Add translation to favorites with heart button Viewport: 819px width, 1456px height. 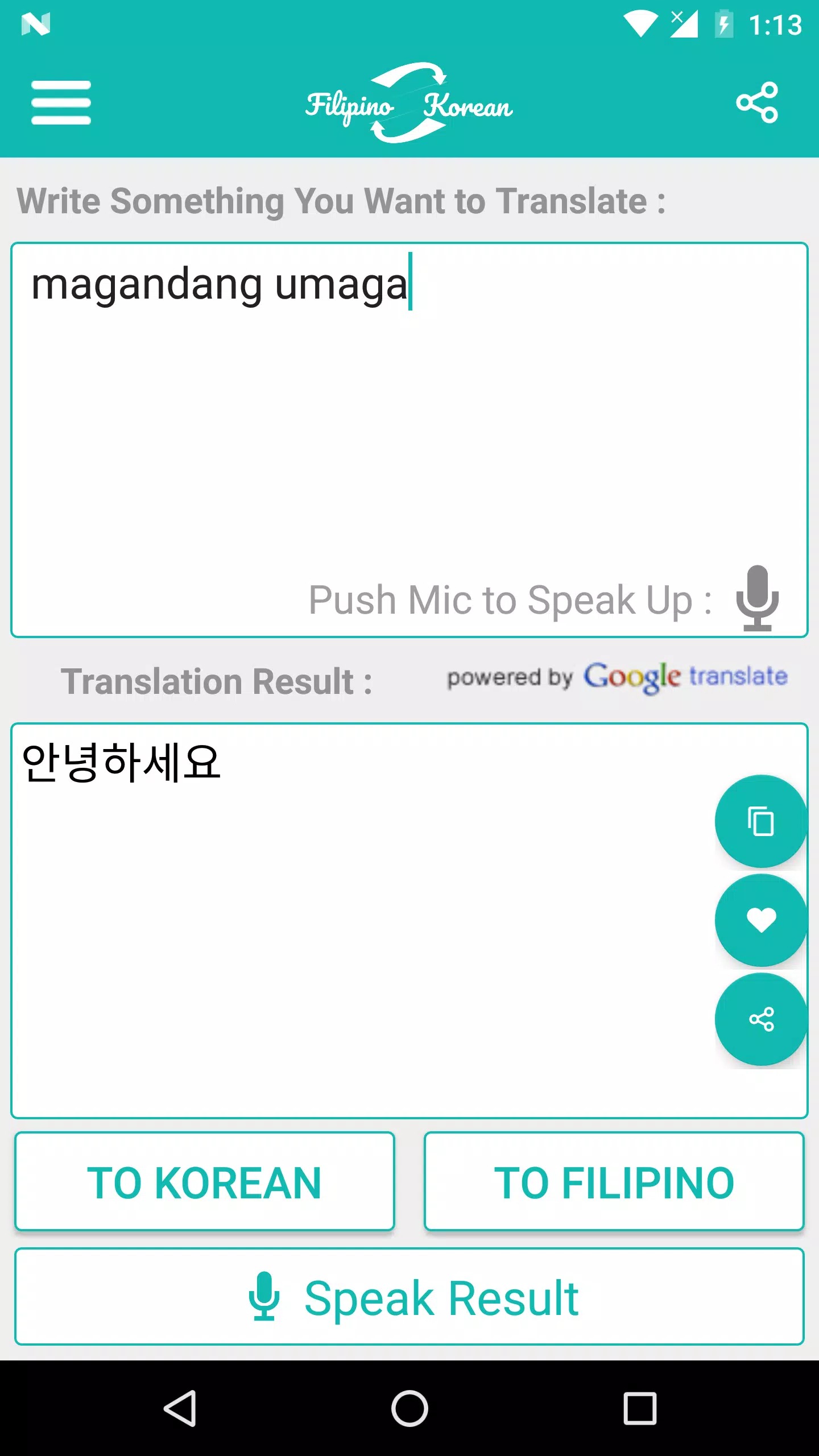point(760,920)
